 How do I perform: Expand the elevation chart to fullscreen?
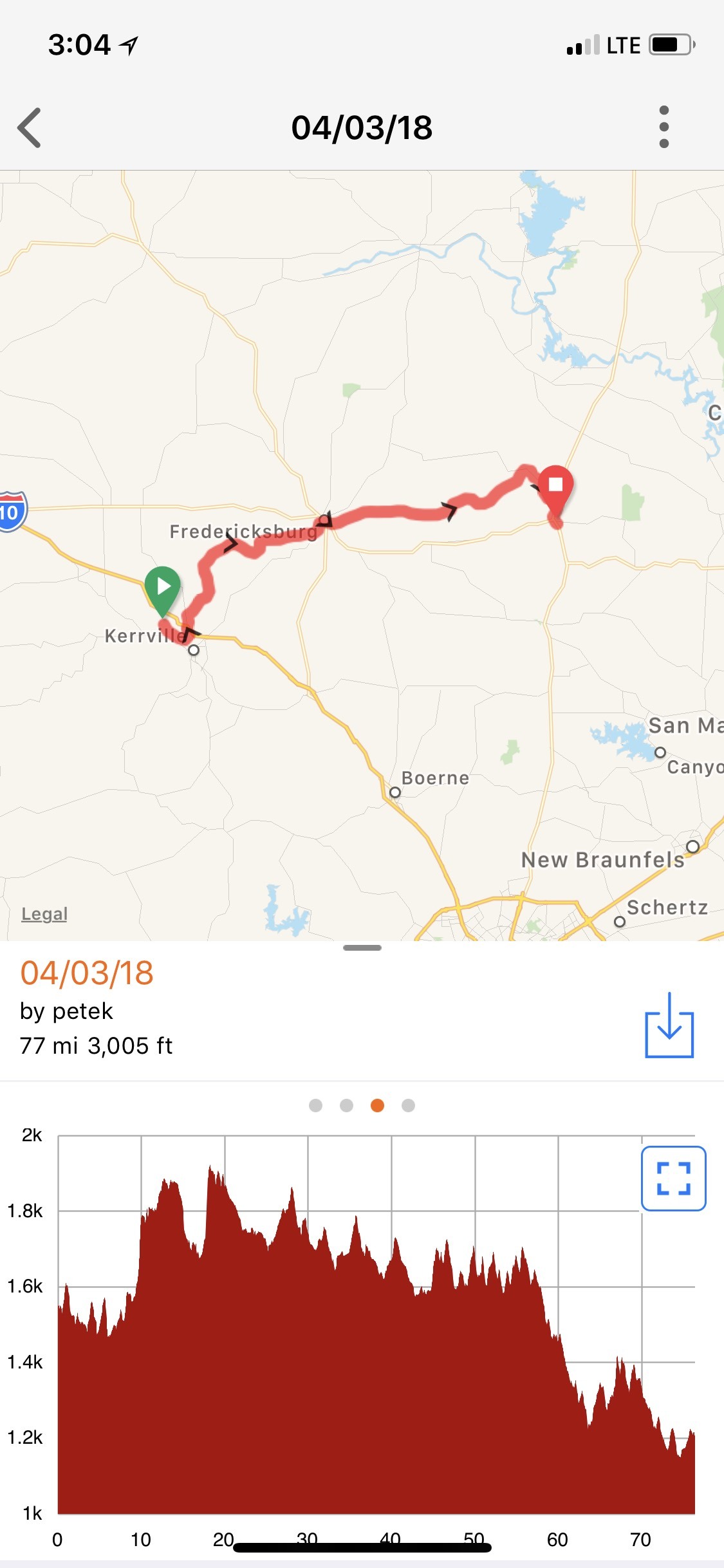pyautogui.click(x=673, y=1179)
